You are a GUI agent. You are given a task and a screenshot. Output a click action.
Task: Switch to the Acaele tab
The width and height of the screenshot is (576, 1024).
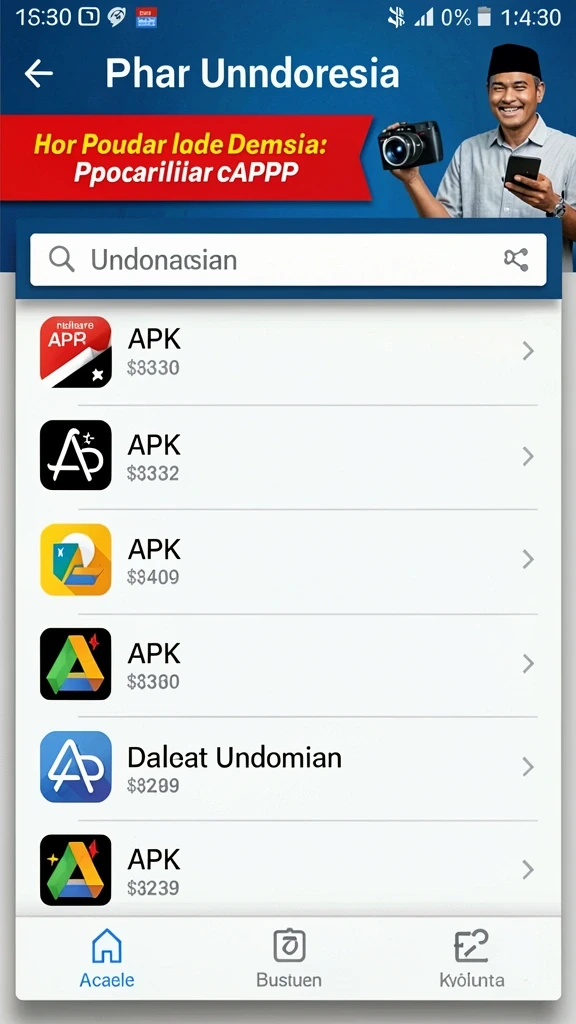(x=107, y=958)
